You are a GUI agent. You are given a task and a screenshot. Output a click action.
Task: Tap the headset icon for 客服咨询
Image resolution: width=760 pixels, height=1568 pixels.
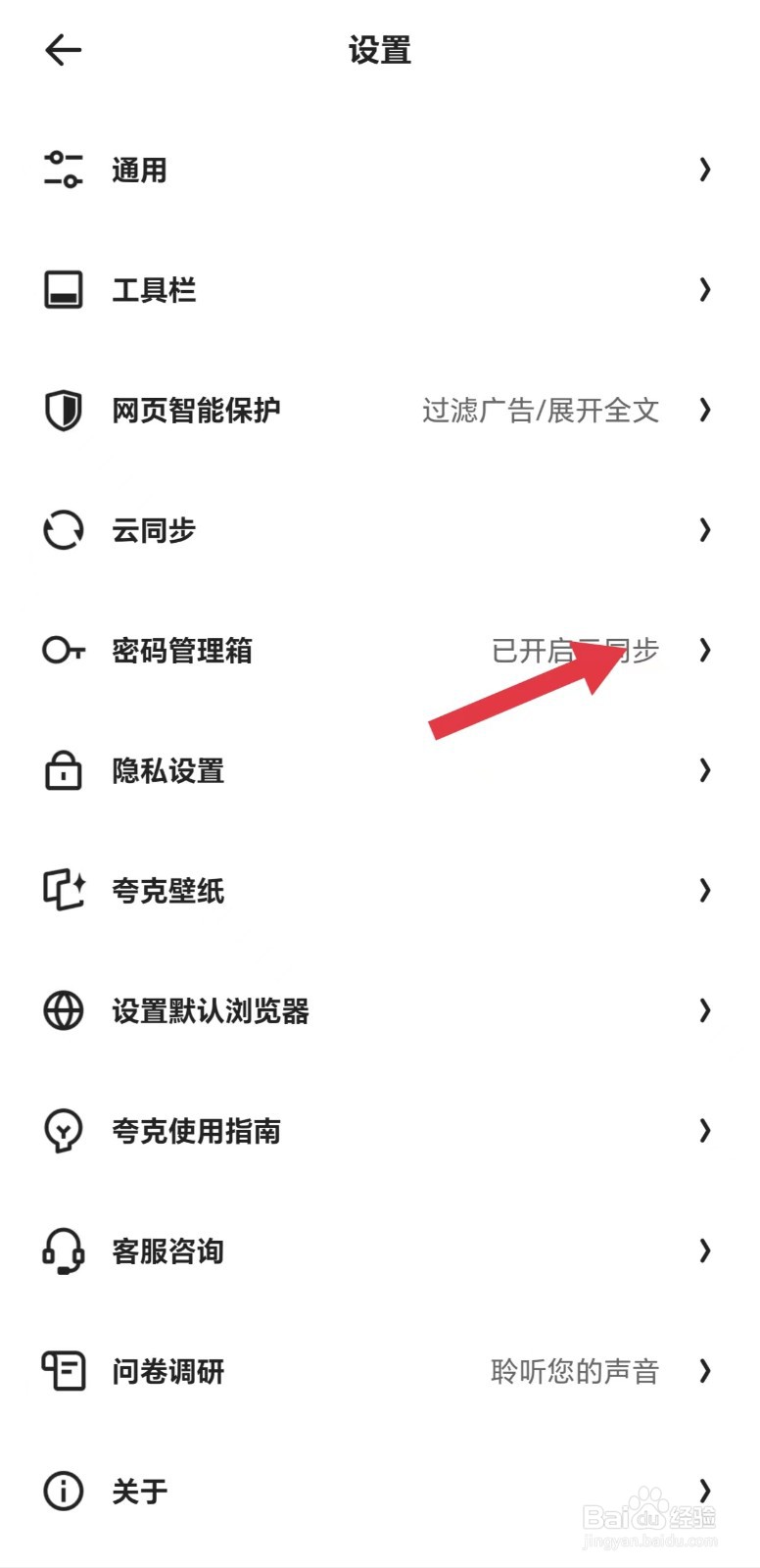point(63,1250)
